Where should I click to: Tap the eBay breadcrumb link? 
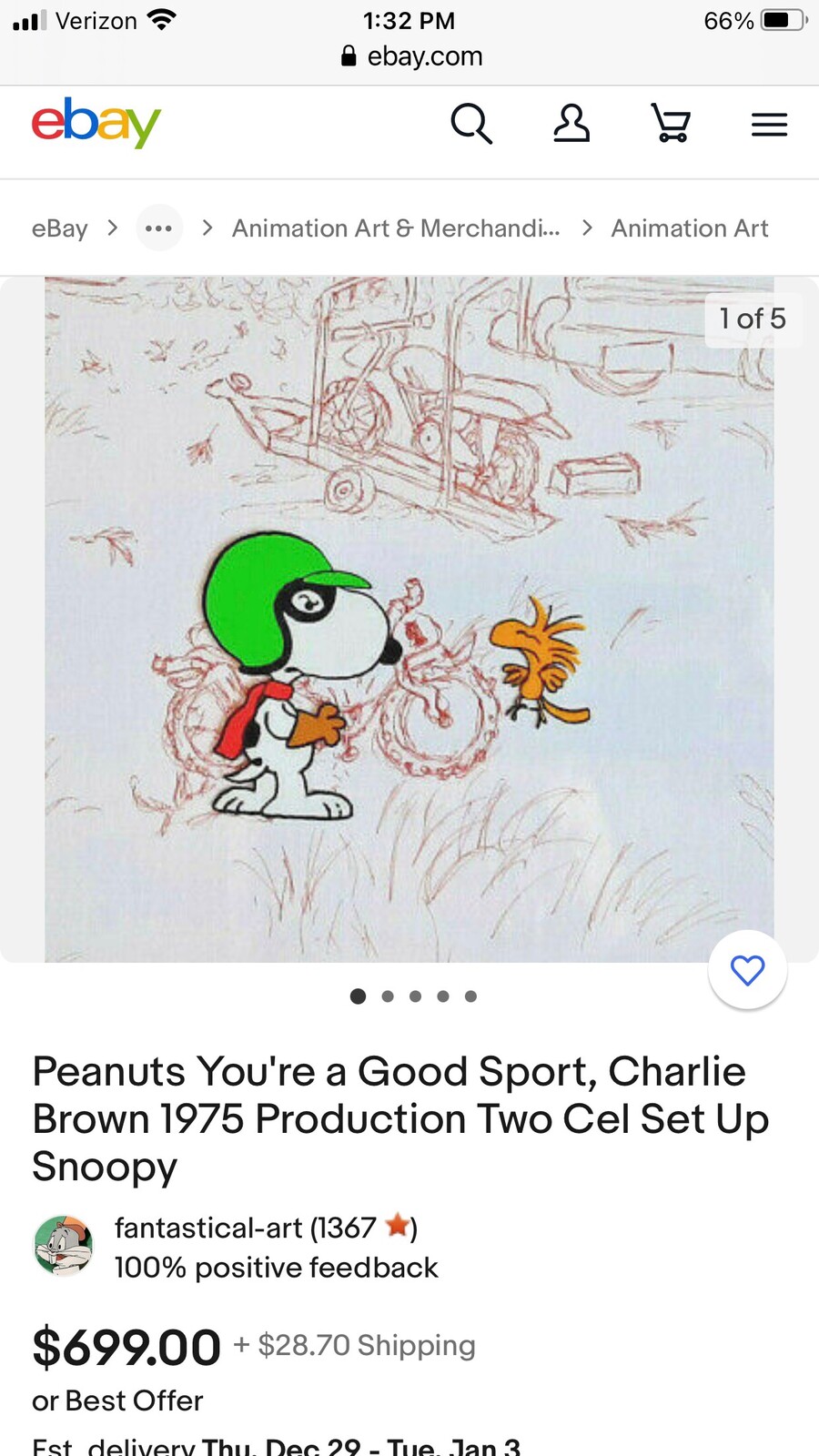60,228
